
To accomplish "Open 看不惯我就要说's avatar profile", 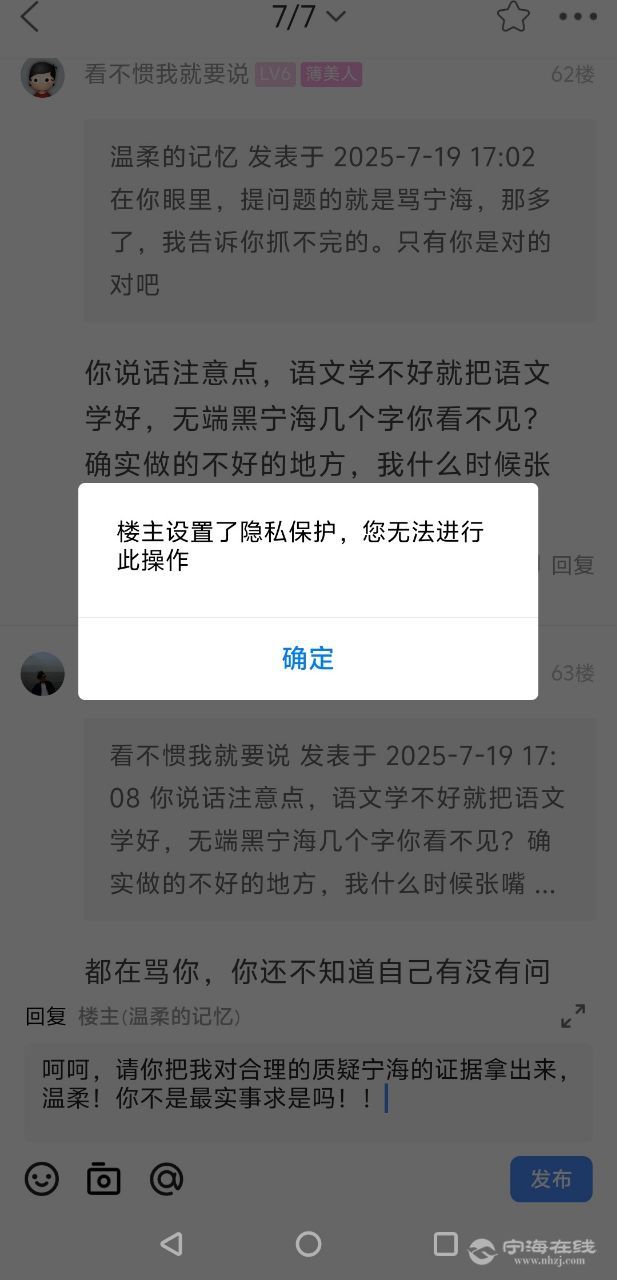I will point(42,75).
